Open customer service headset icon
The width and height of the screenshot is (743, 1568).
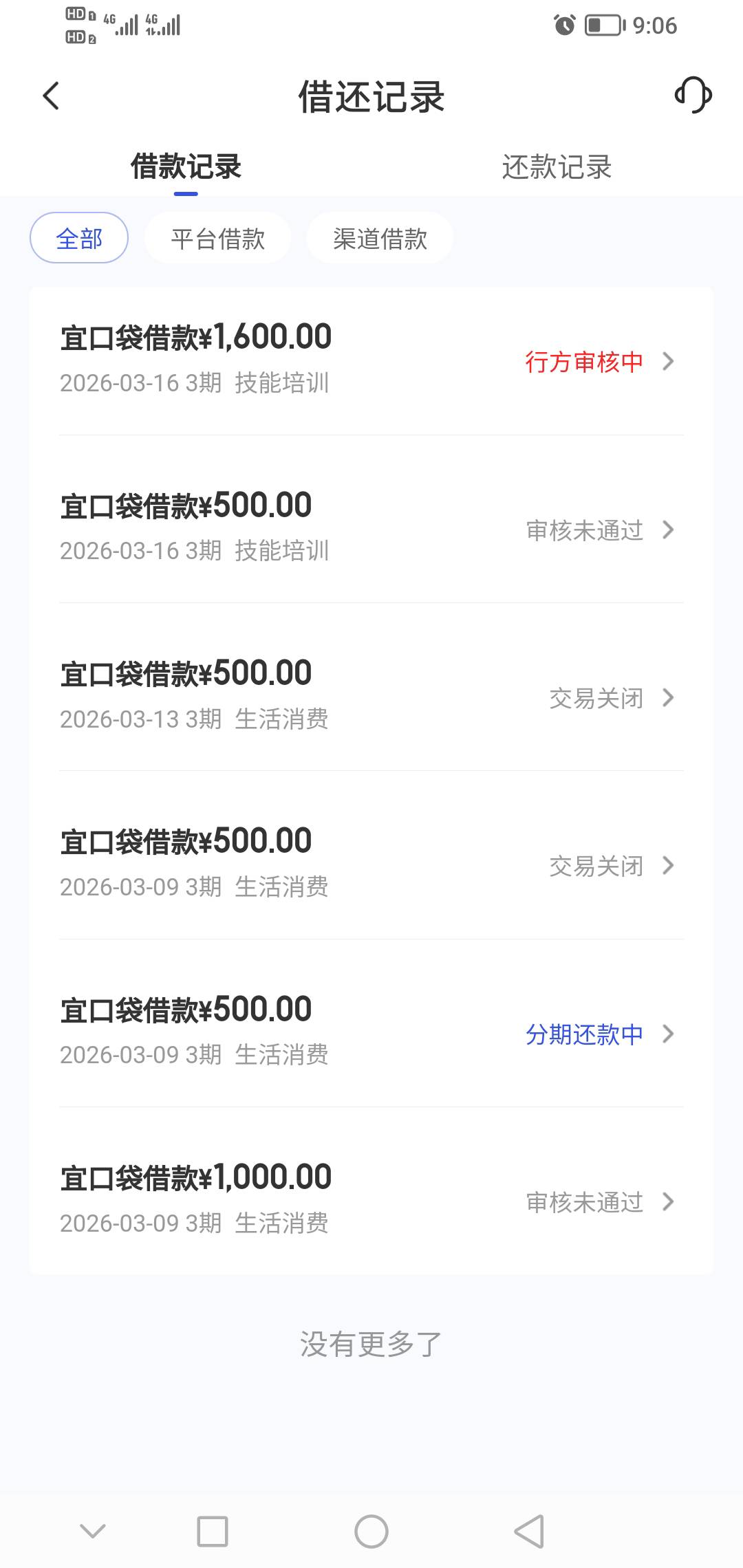[693, 95]
